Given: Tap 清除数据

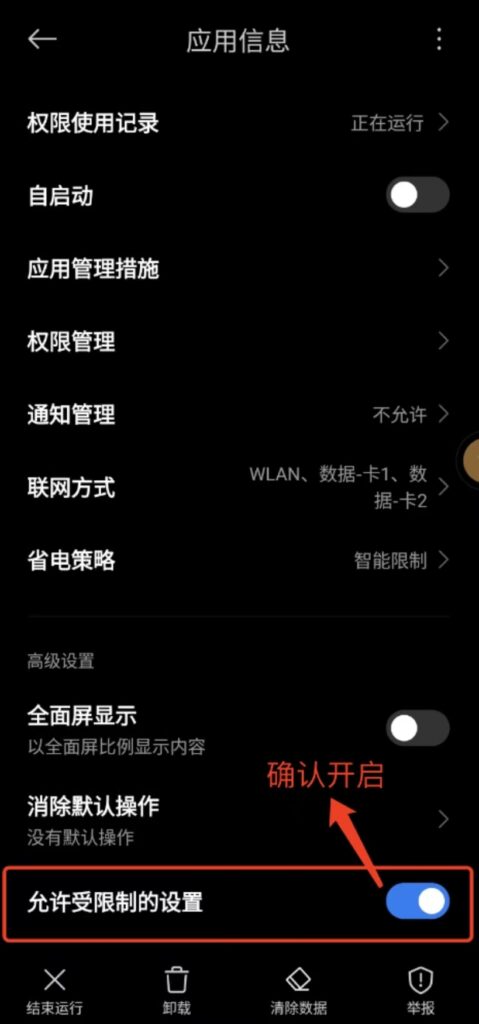Looking at the screenshot, I should pos(299,990).
